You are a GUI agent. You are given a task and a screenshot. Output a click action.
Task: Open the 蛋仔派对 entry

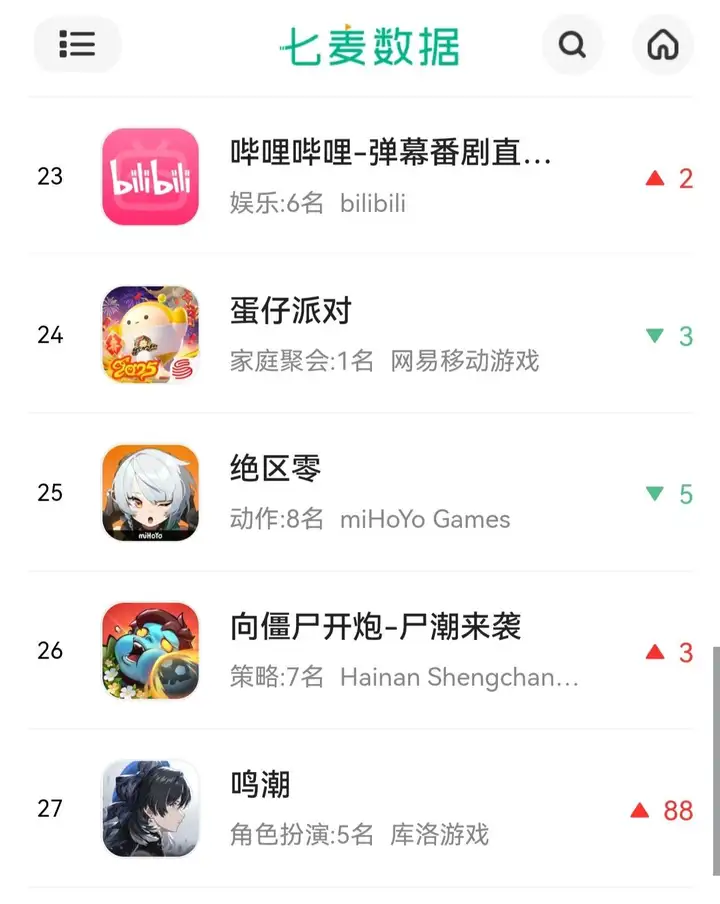[x=390, y=335]
